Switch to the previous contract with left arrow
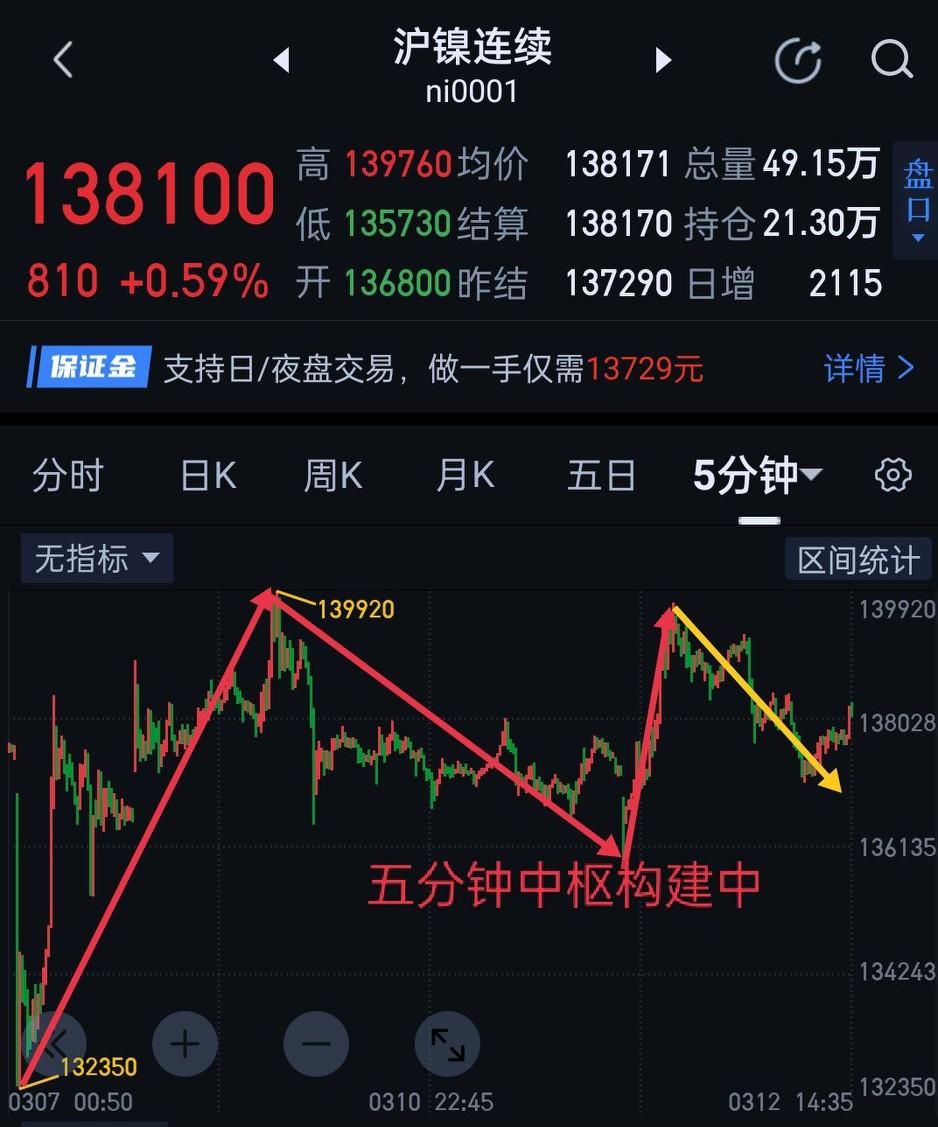This screenshot has width=938, height=1127. tap(281, 59)
